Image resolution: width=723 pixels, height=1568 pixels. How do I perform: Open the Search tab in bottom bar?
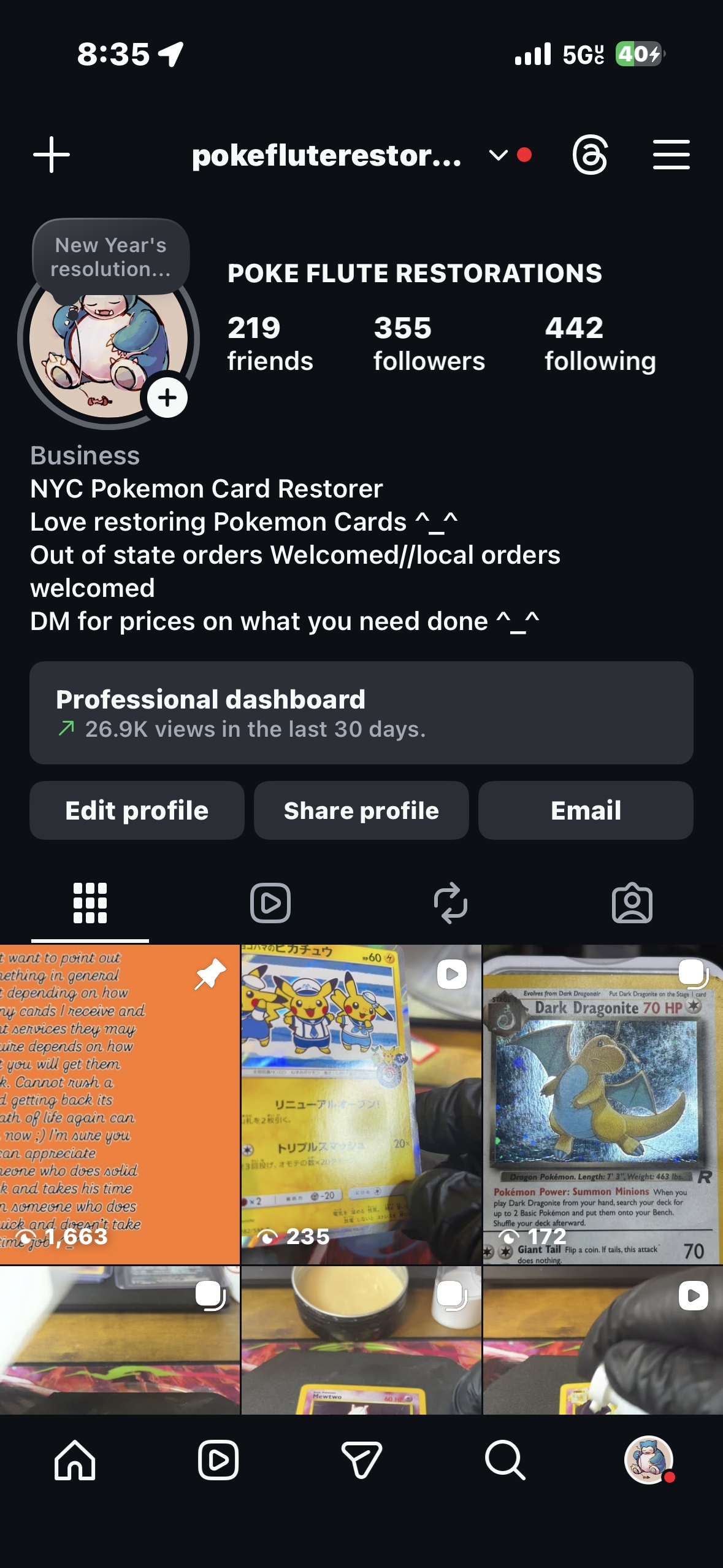(505, 1460)
